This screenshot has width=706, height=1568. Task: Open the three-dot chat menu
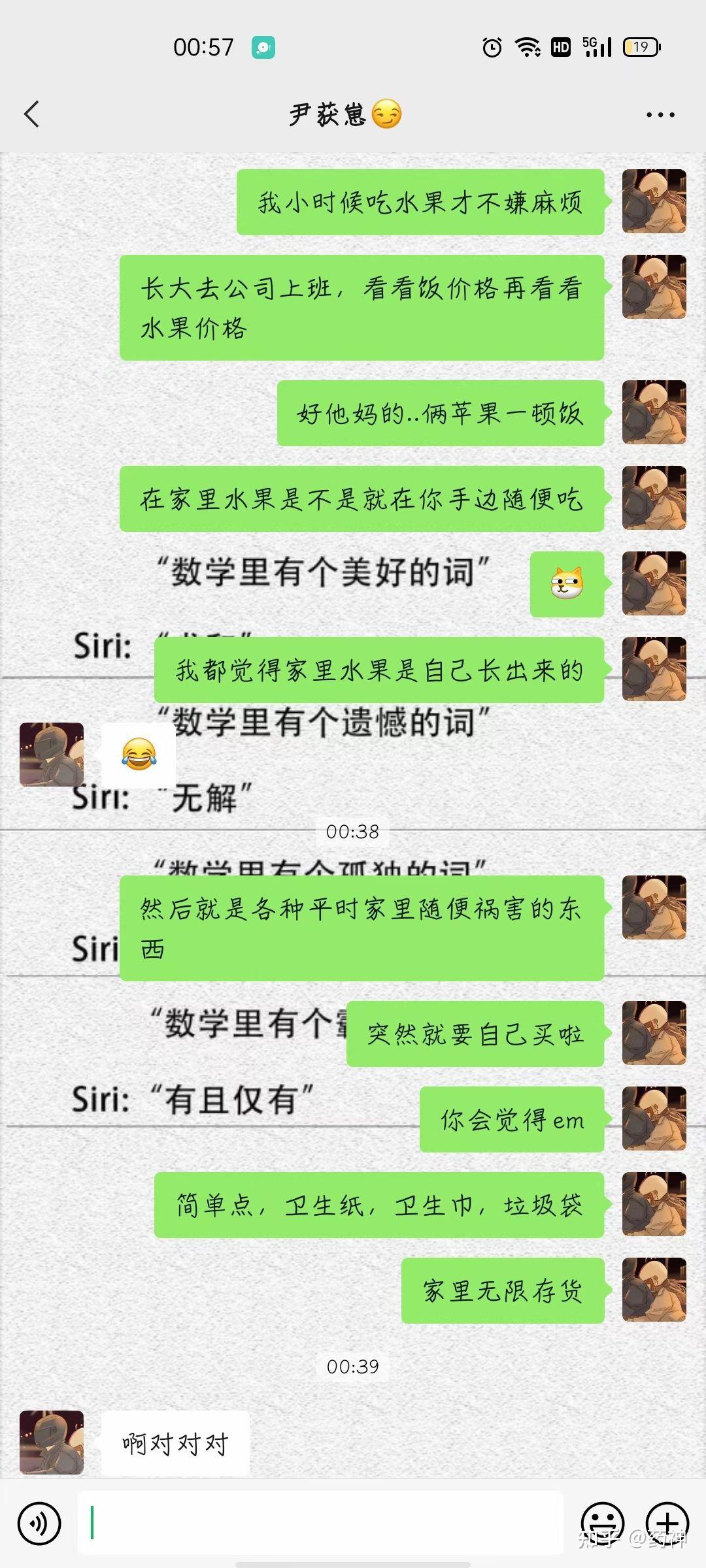pos(660,115)
